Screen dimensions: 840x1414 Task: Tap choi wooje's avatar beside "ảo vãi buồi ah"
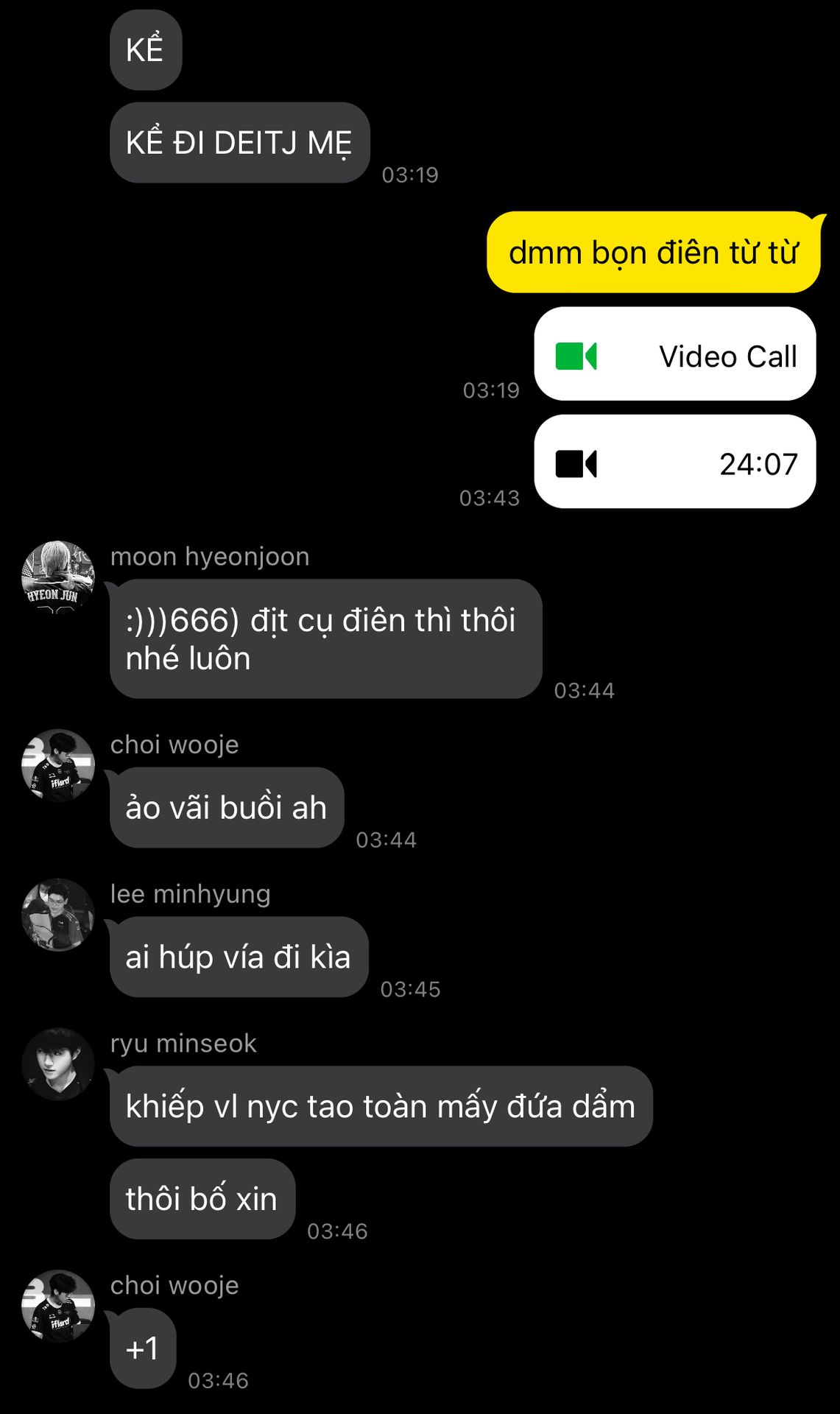58,765
